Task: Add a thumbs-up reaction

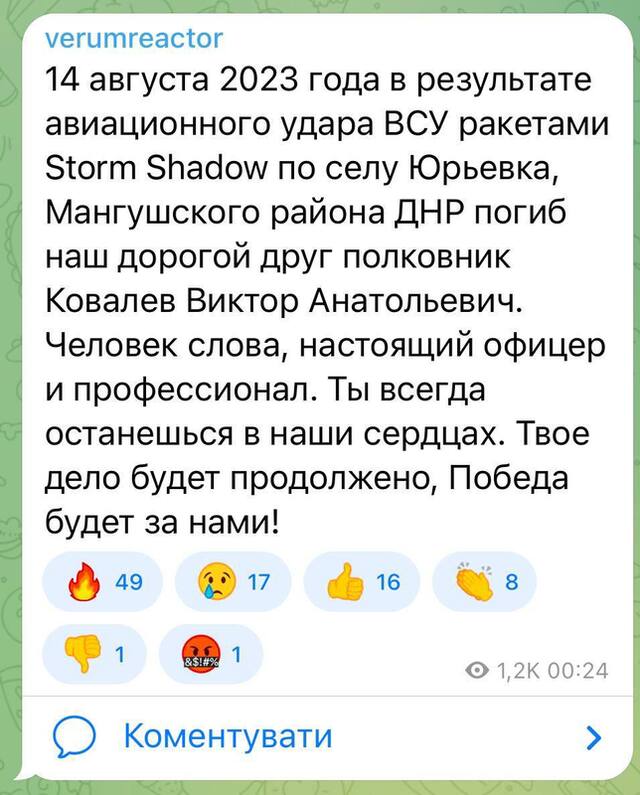Action: pos(360,581)
